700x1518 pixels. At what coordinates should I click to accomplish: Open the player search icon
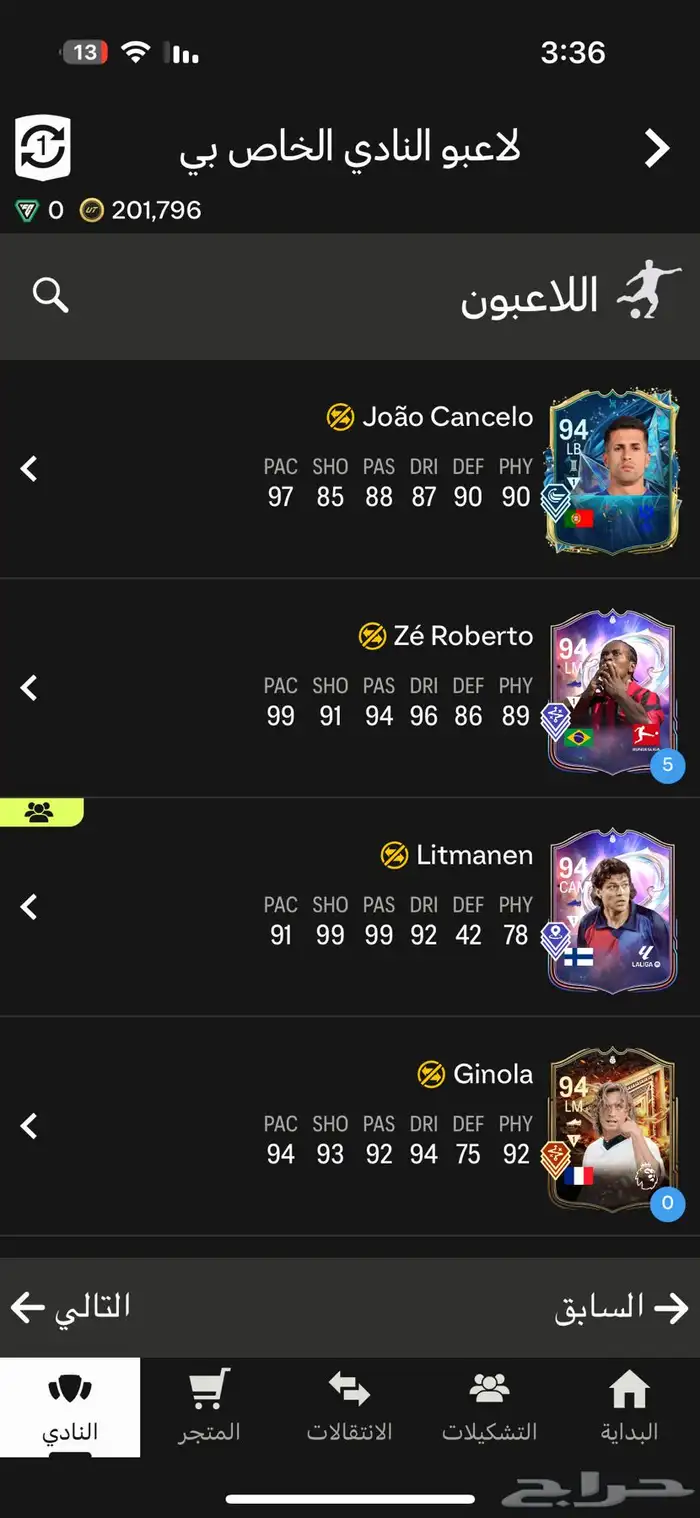coord(50,295)
